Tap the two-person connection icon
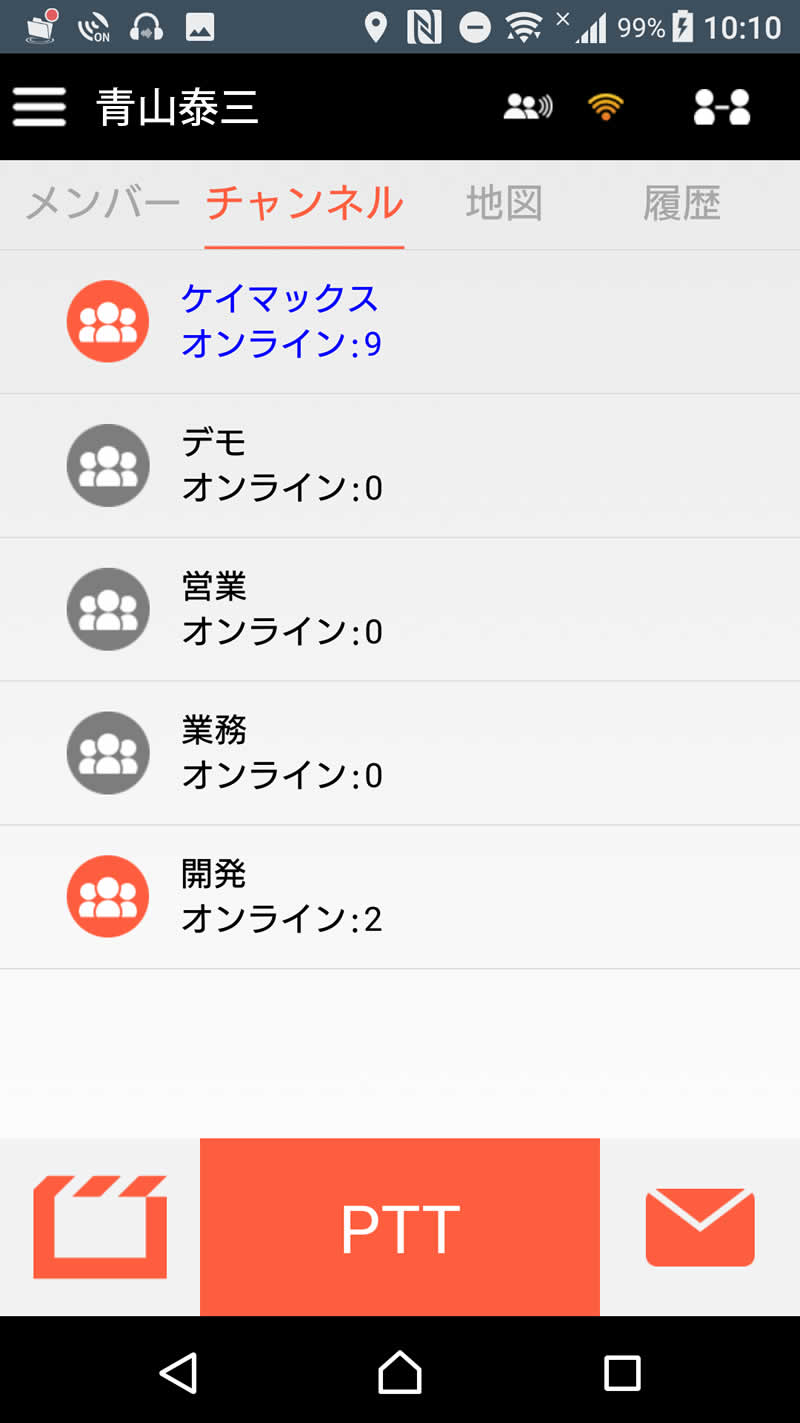The width and height of the screenshot is (800, 1423). [722, 107]
